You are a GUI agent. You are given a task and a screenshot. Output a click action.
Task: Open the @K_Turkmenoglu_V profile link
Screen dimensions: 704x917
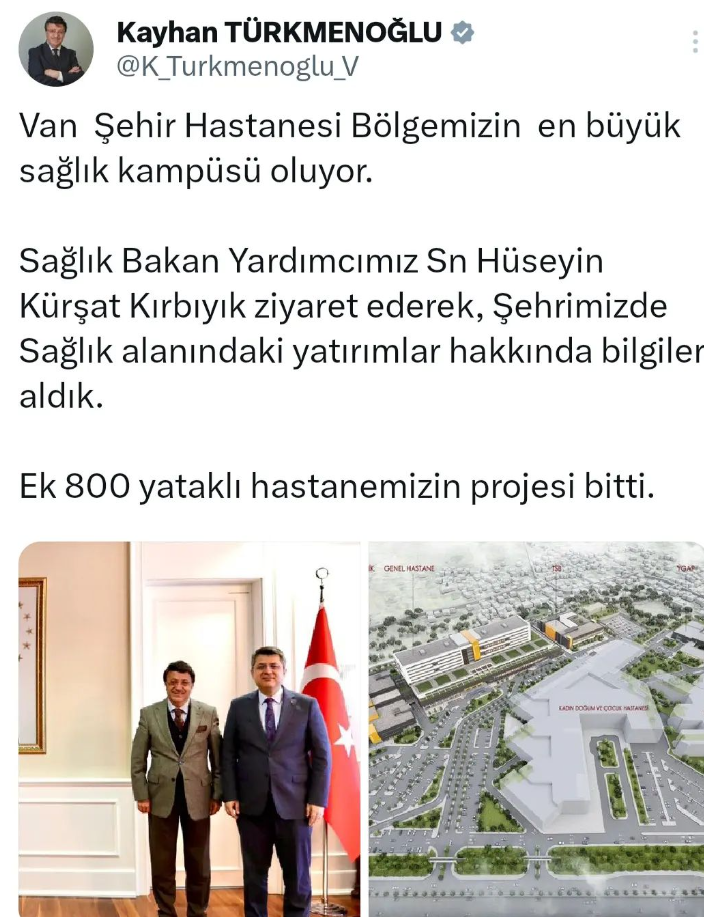click(238, 66)
